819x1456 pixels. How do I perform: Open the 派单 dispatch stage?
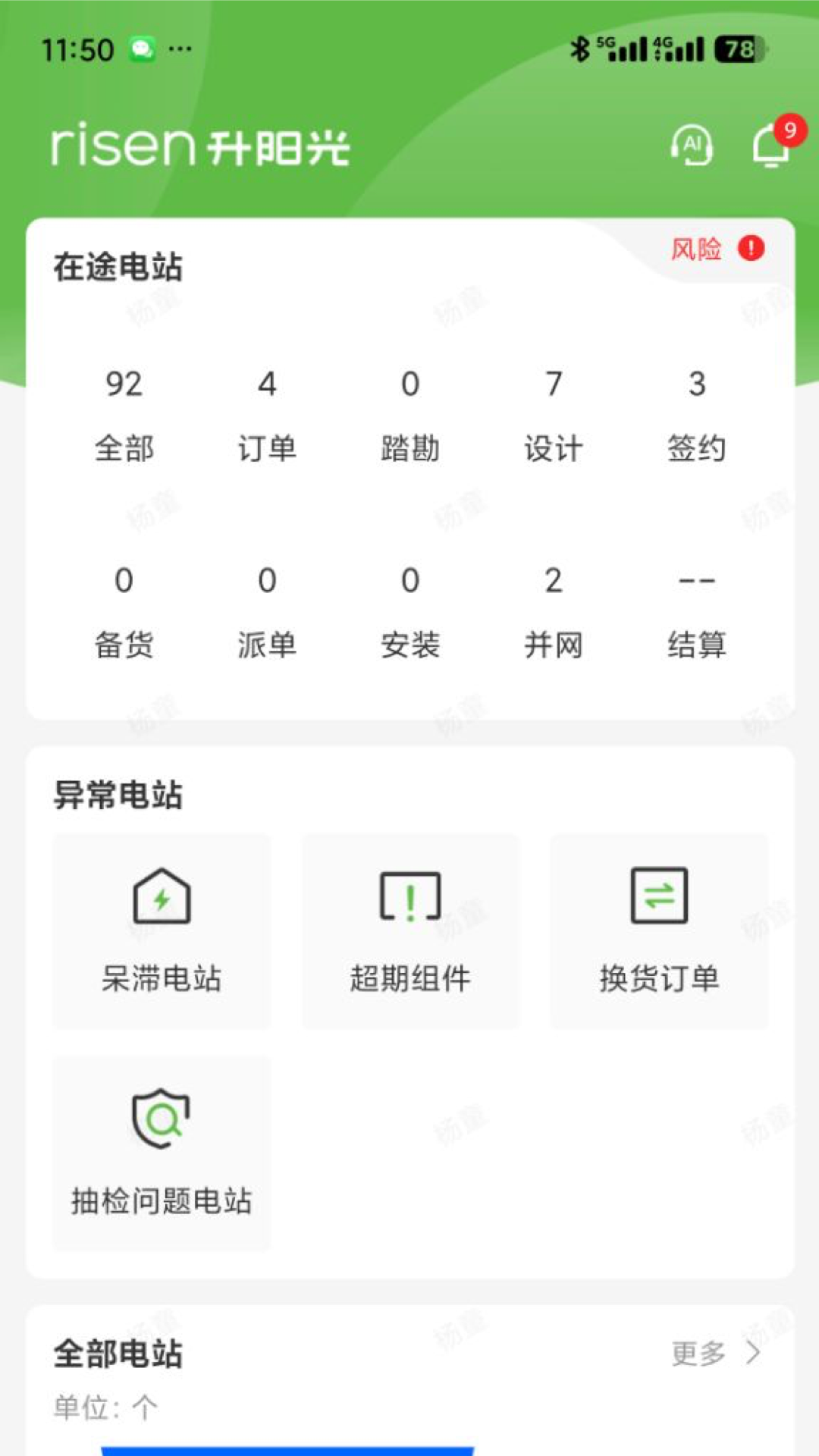267,611
